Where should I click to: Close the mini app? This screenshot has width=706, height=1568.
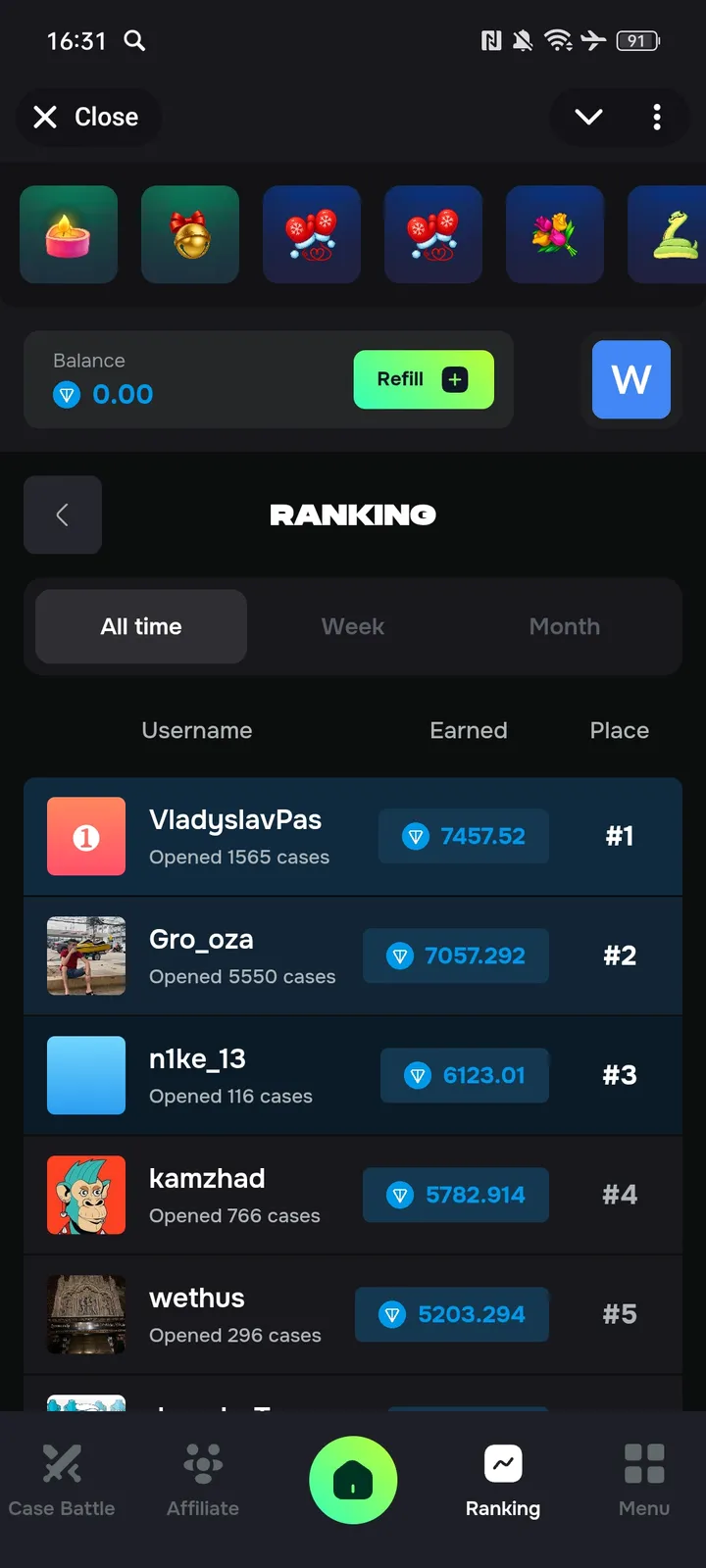(x=86, y=117)
